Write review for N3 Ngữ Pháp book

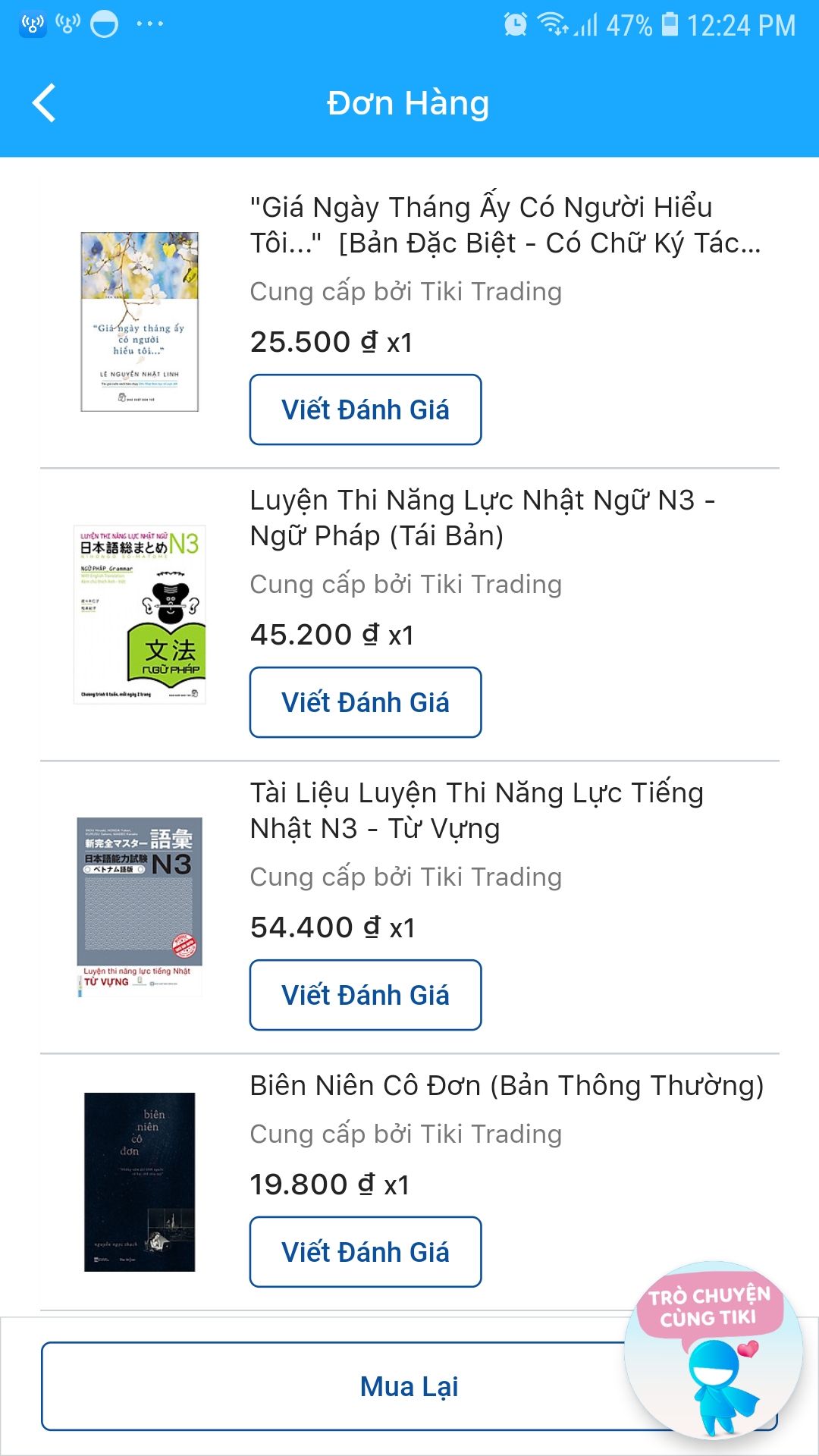[366, 702]
